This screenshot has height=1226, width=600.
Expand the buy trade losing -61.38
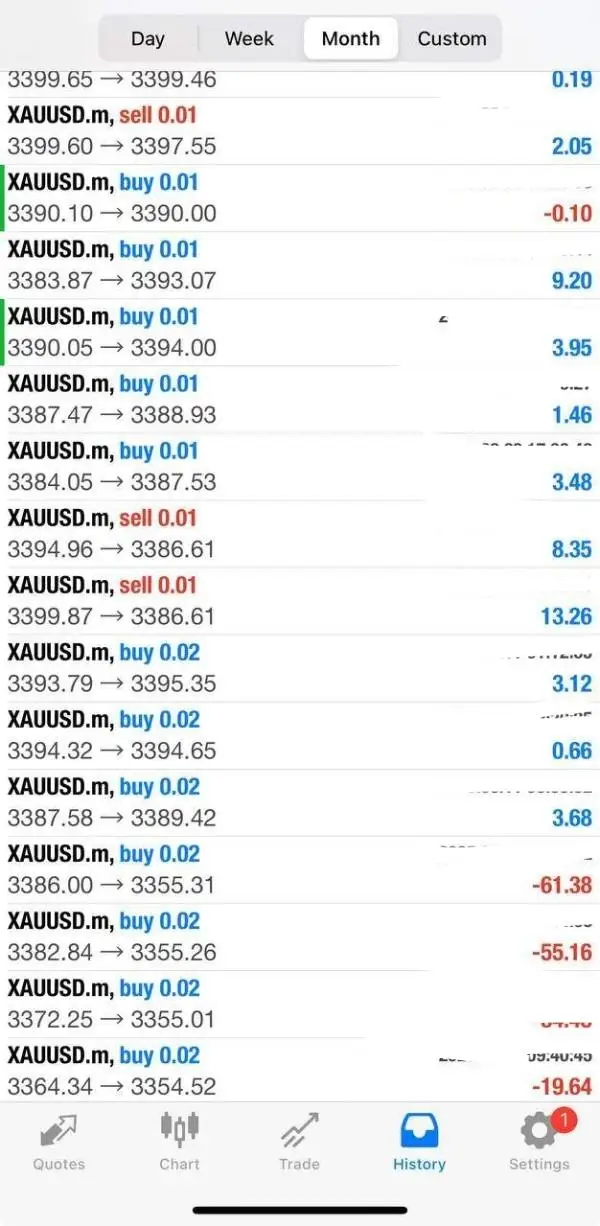(x=300, y=870)
